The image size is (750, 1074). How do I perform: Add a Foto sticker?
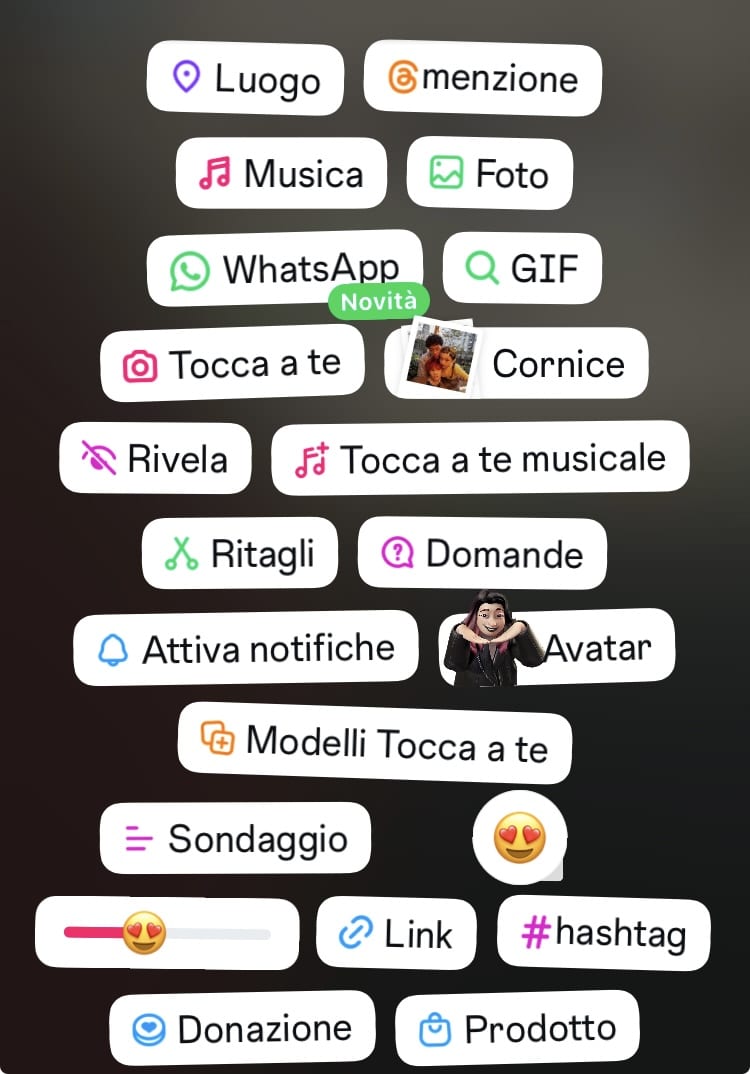490,173
